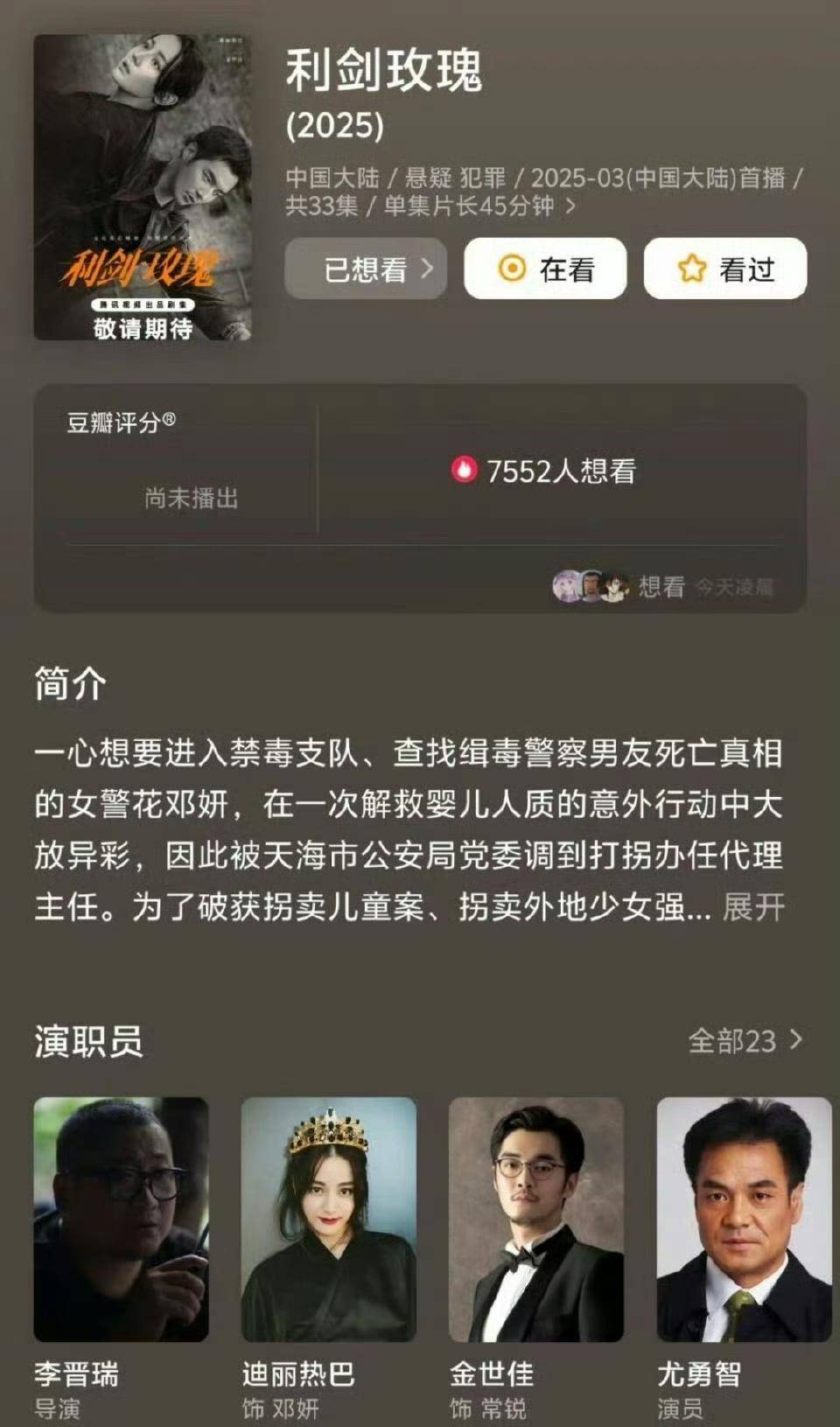View the 7552人想看 list
Viewport: 840px width, 1427px height.
pyautogui.click(x=544, y=471)
